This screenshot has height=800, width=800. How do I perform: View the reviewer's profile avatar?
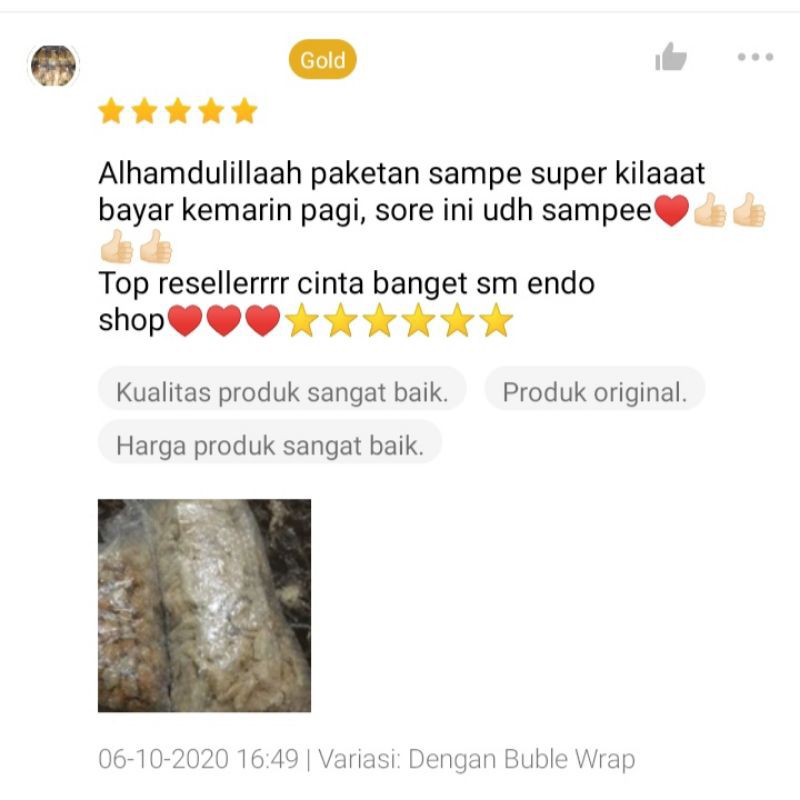pos(53,66)
